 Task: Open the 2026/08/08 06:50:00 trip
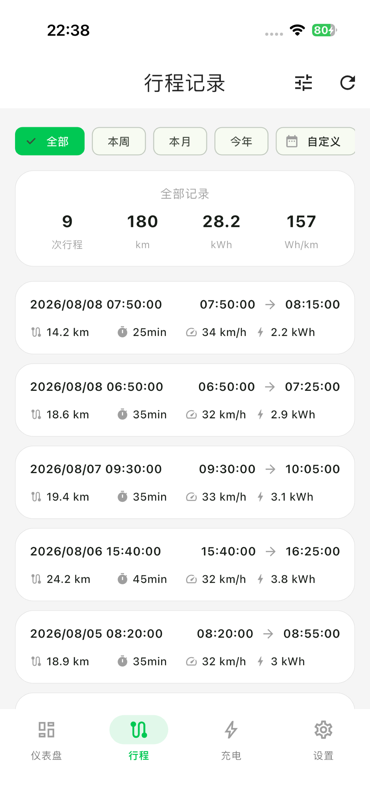click(x=185, y=400)
